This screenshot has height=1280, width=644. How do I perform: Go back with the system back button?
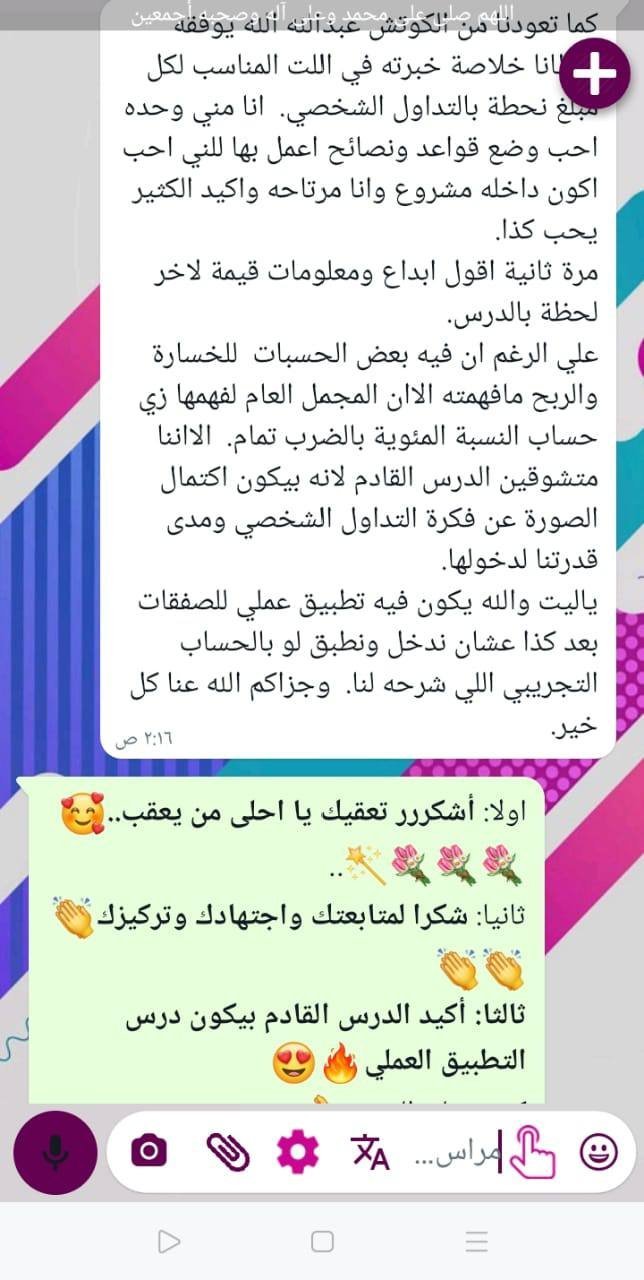click(x=169, y=1242)
